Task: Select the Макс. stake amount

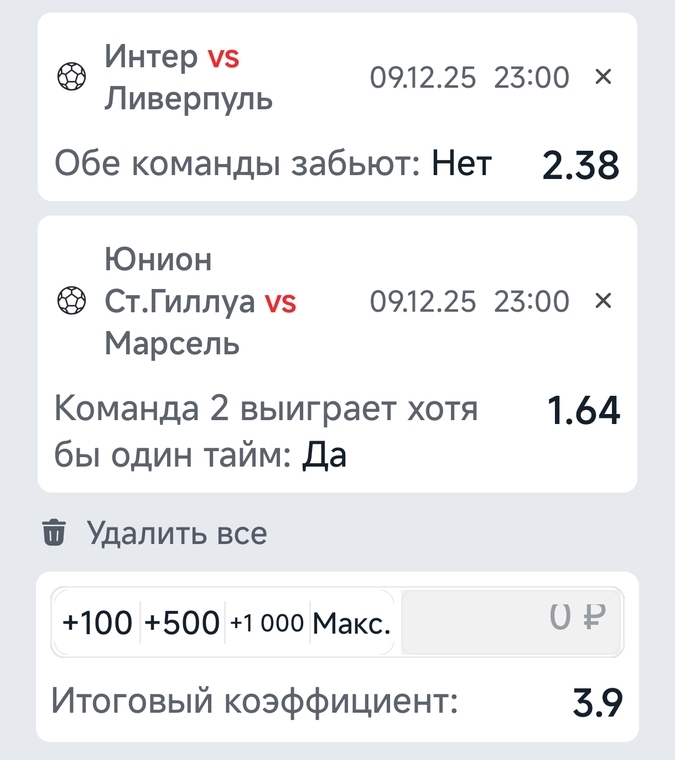Action: (351, 623)
